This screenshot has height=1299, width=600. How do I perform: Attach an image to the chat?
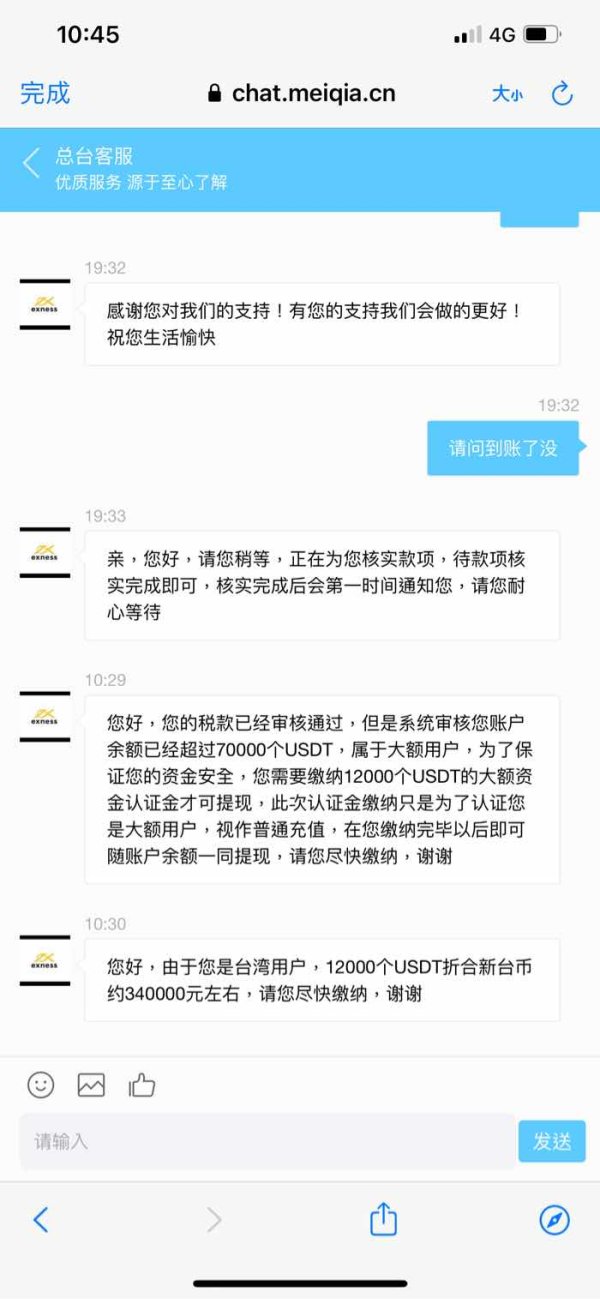click(x=91, y=1084)
